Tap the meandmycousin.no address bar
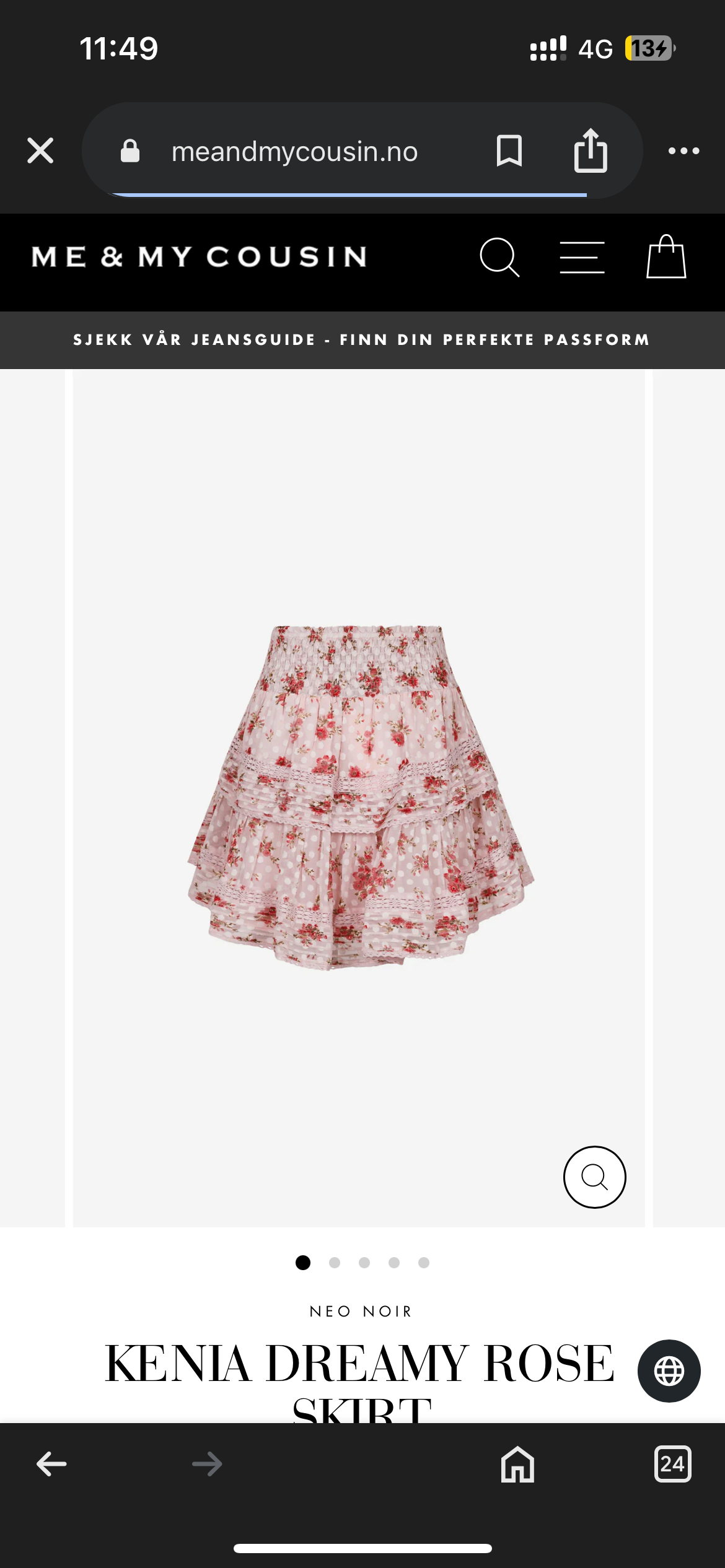The height and width of the screenshot is (1568, 725). click(x=294, y=151)
